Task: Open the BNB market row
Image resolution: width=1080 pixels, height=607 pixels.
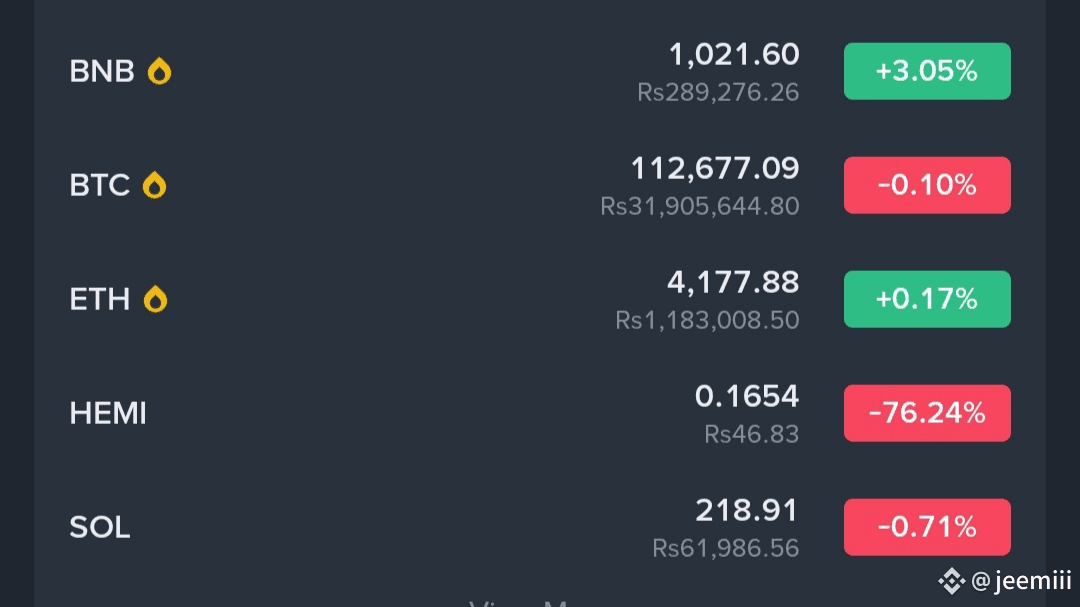Action: click(x=102, y=72)
